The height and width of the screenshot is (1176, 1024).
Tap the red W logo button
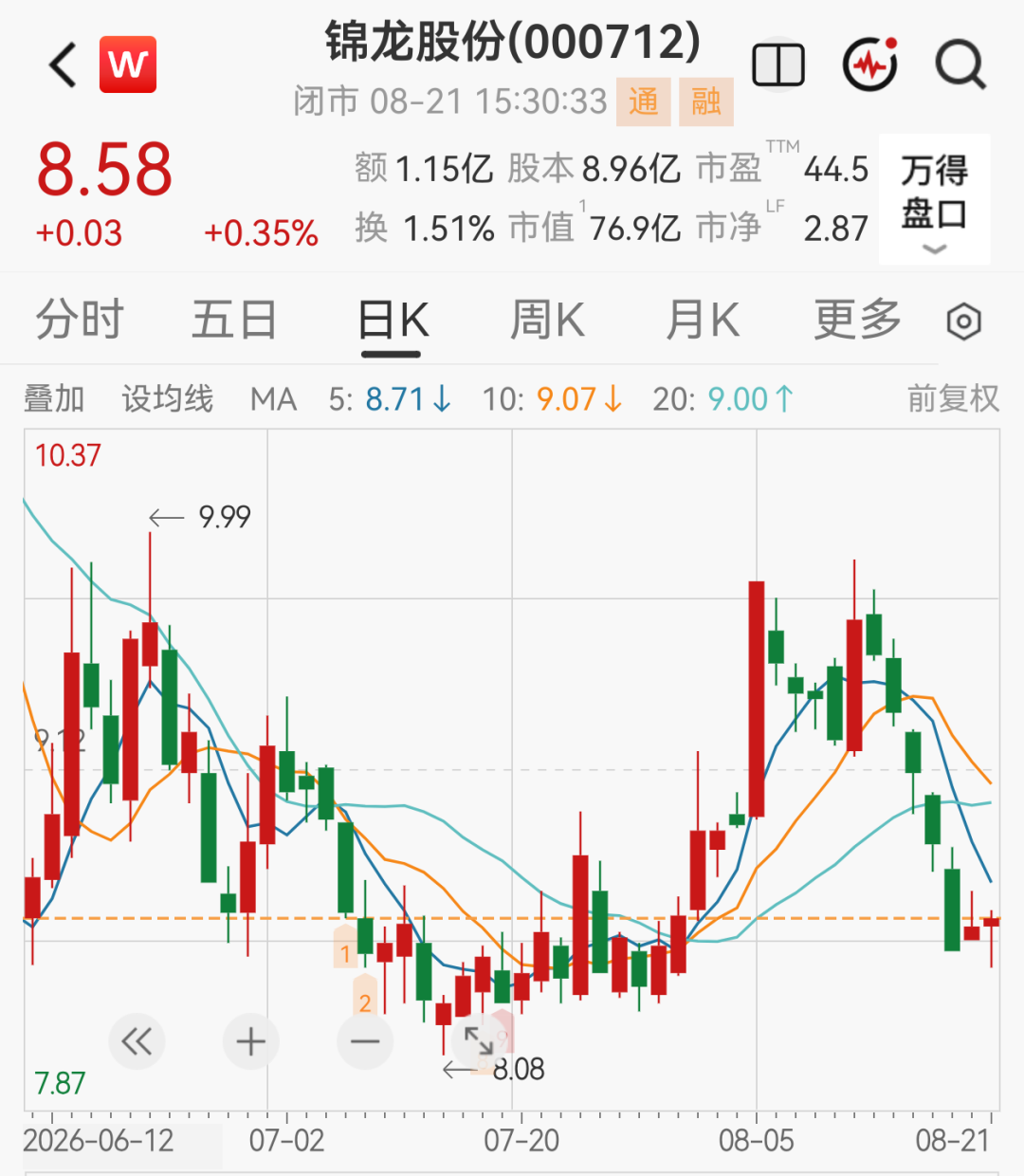[128, 64]
